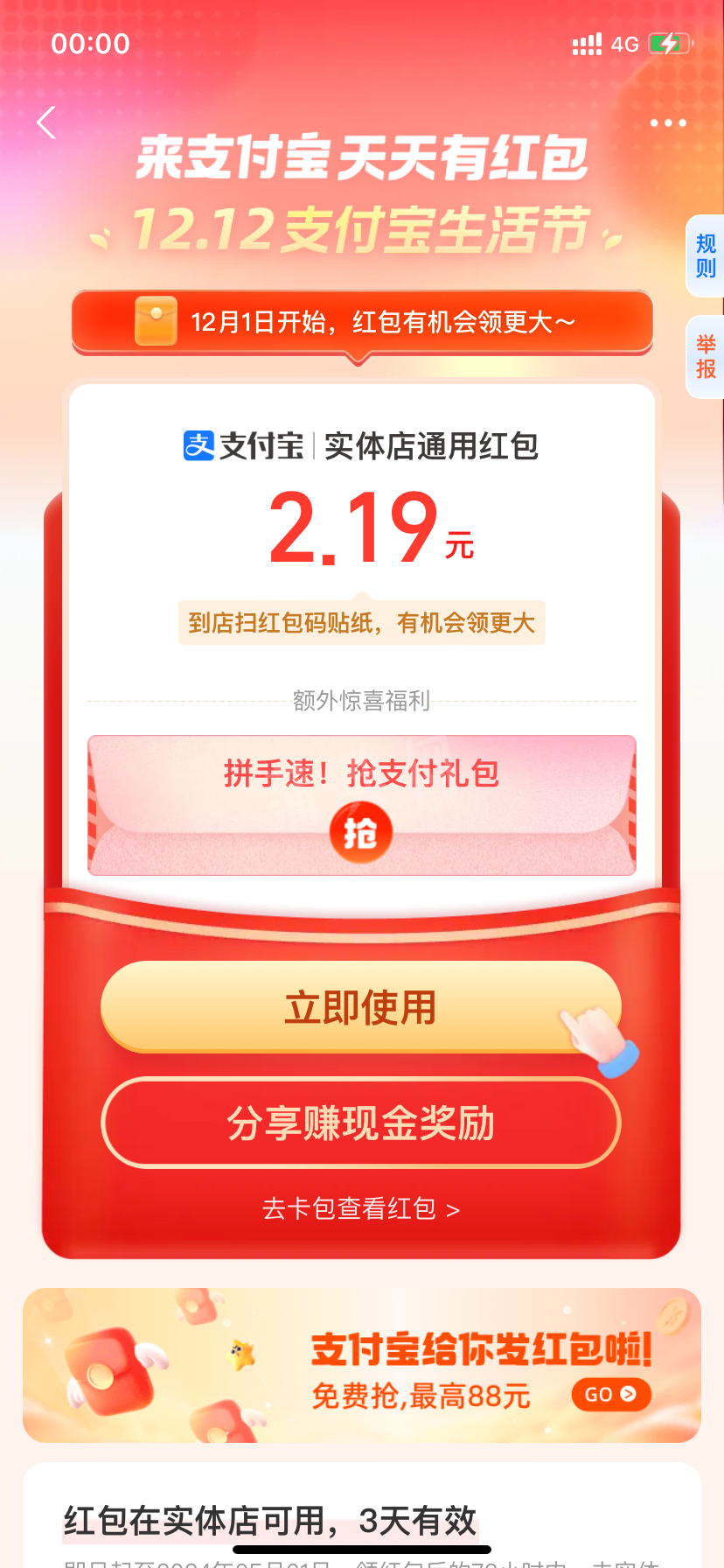
Task: Grab the 抢支付礼包 gift pack
Action: pos(361,832)
